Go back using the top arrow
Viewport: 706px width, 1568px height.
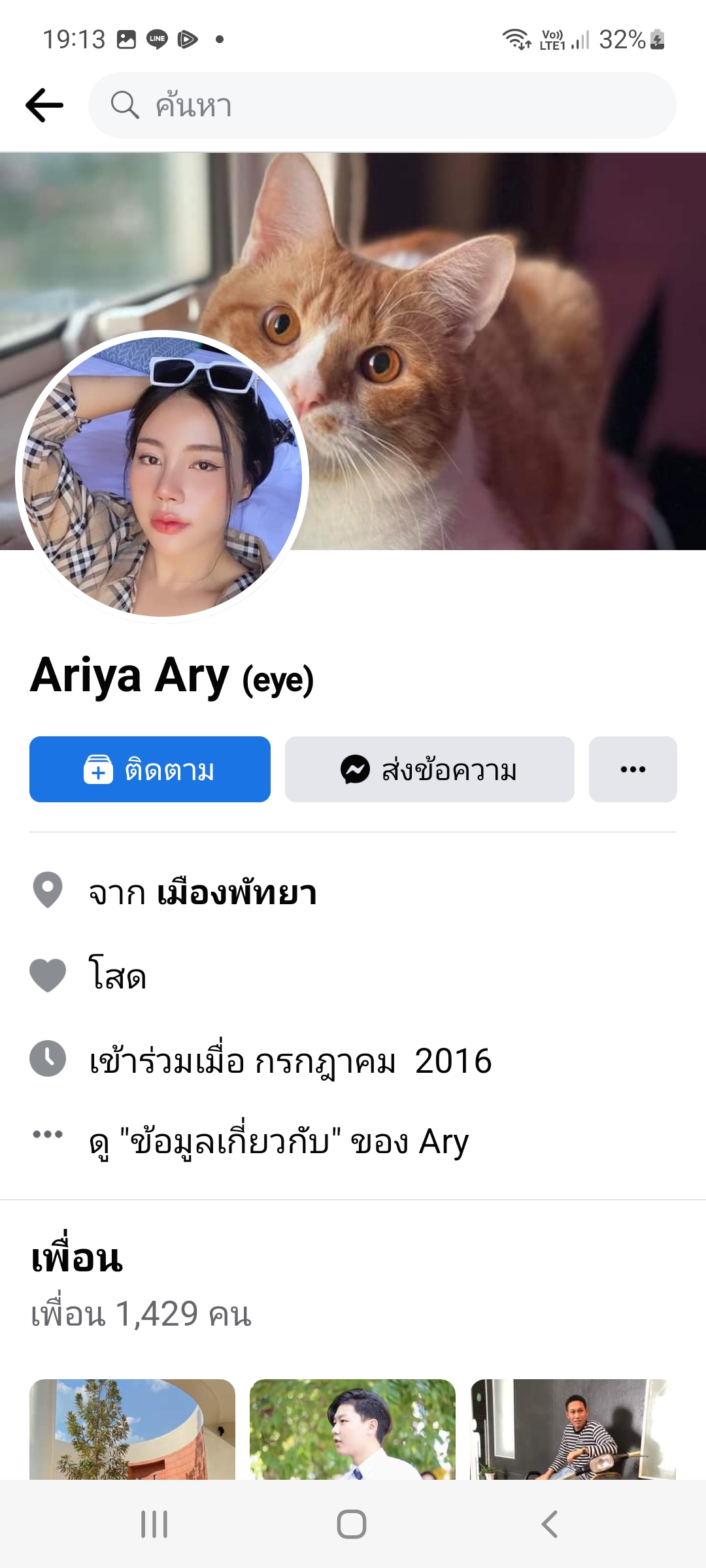click(x=44, y=105)
